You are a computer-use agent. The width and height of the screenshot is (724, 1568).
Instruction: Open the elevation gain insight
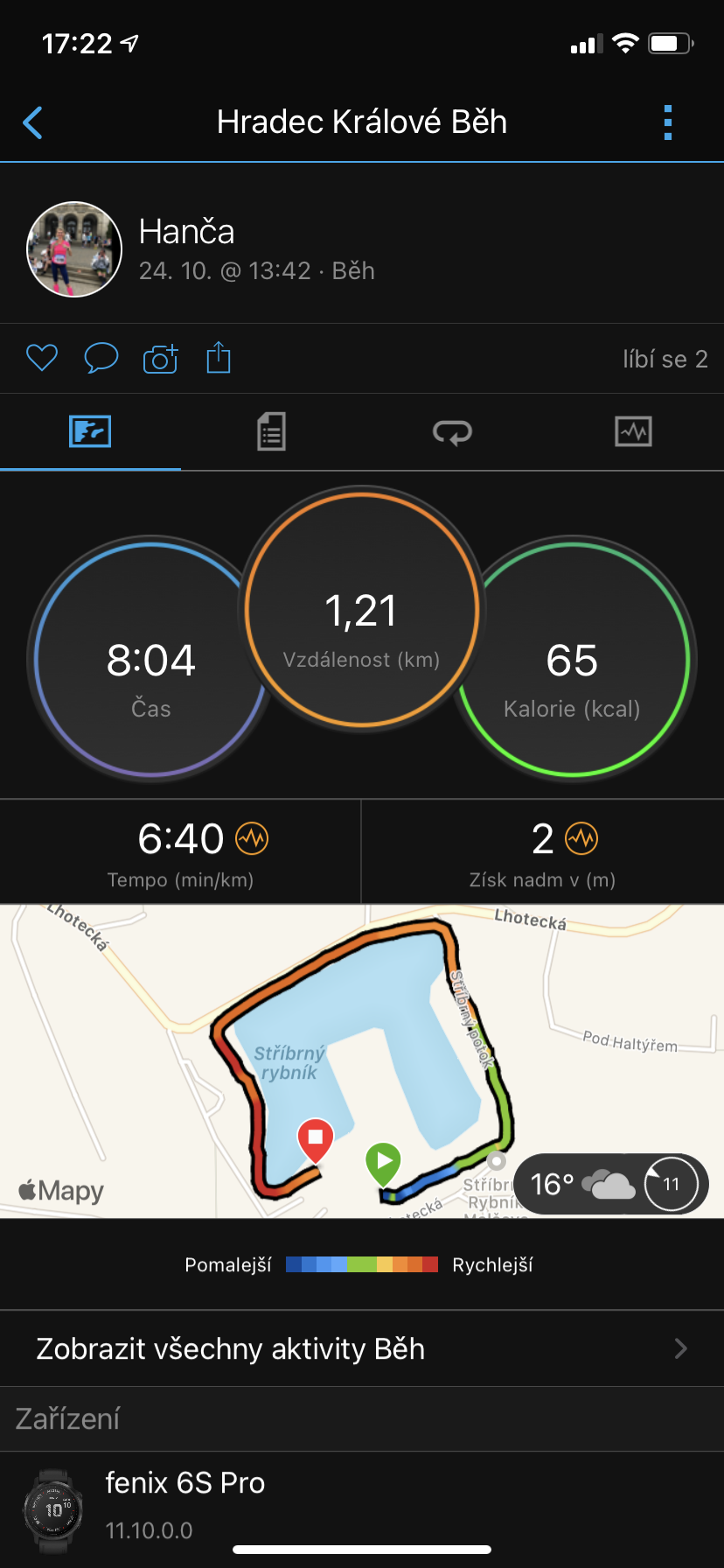point(581,838)
